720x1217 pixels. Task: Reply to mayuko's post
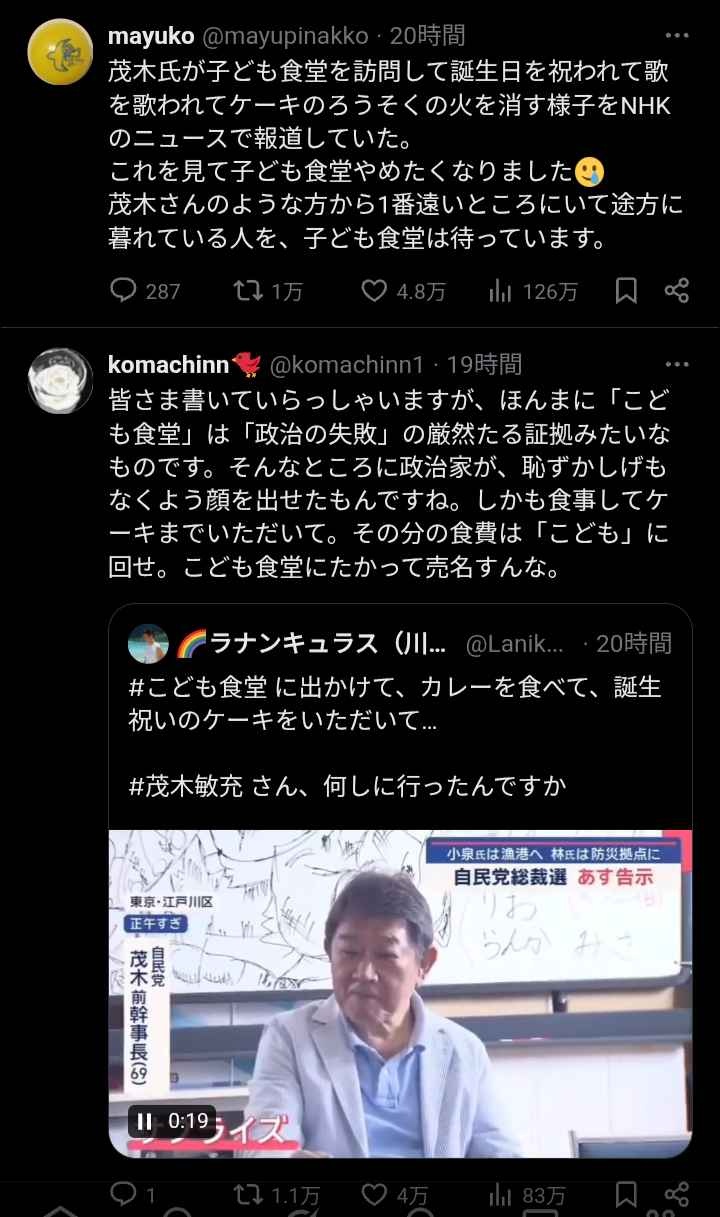click(123, 291)
